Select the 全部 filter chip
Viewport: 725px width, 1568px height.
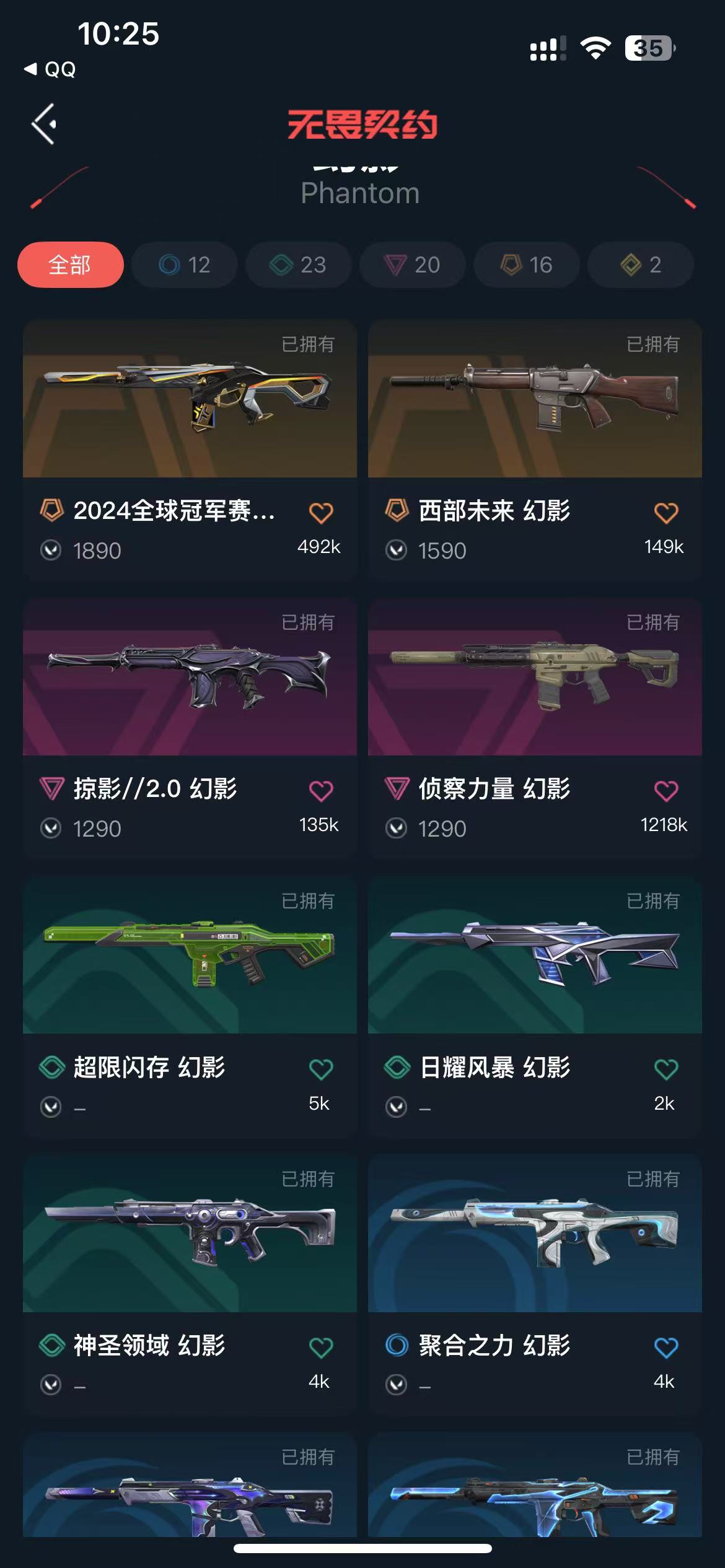(70, 265)
